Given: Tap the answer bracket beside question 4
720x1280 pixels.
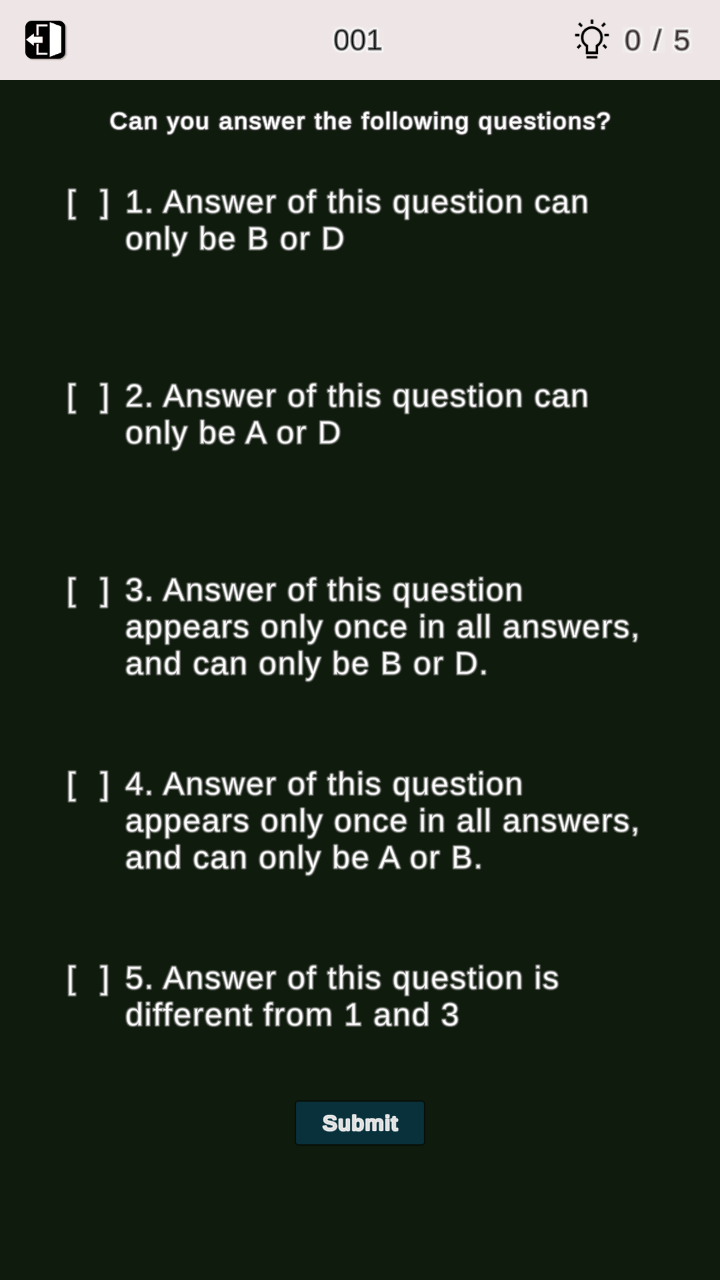Looking at the screenshot, I should 88,785.
